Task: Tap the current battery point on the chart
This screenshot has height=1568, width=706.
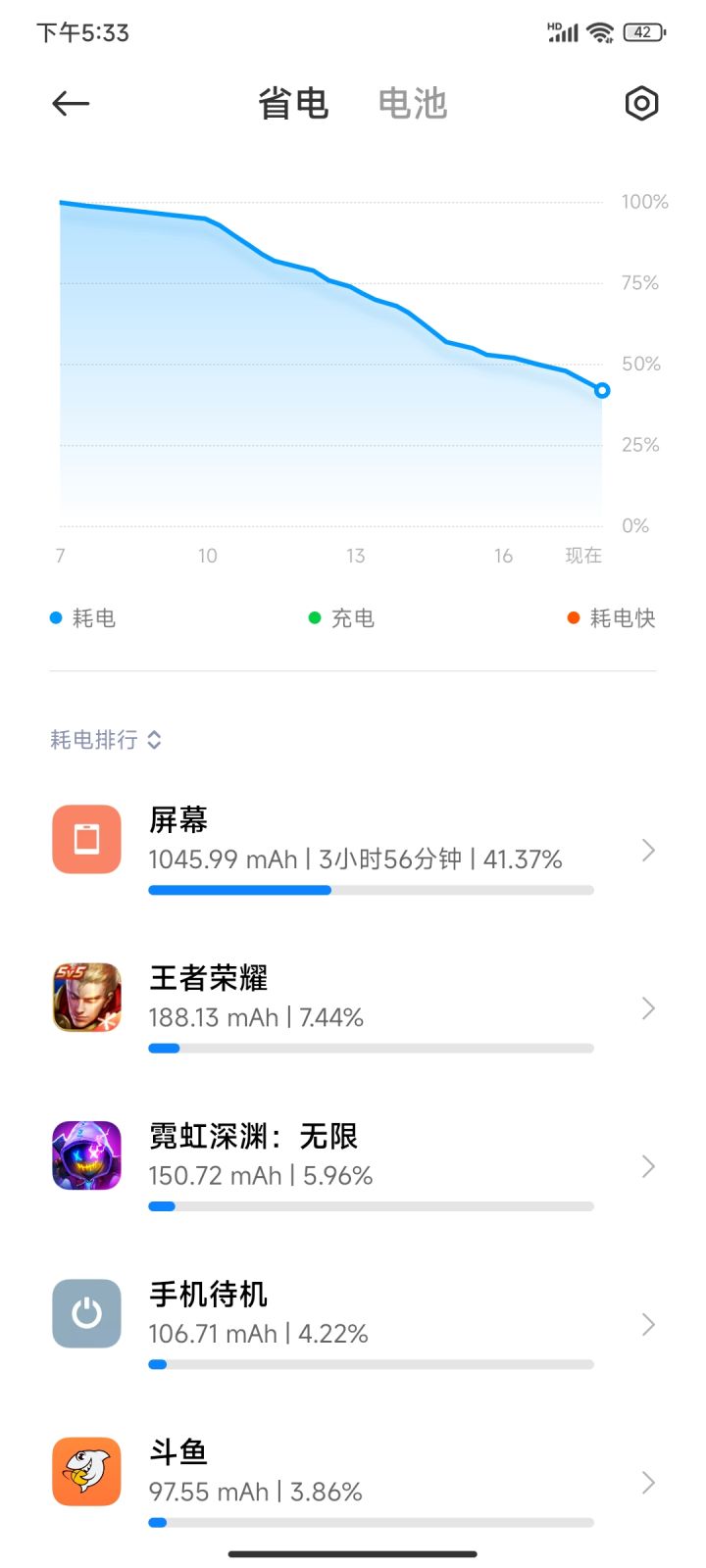Action: click(601, 389)
